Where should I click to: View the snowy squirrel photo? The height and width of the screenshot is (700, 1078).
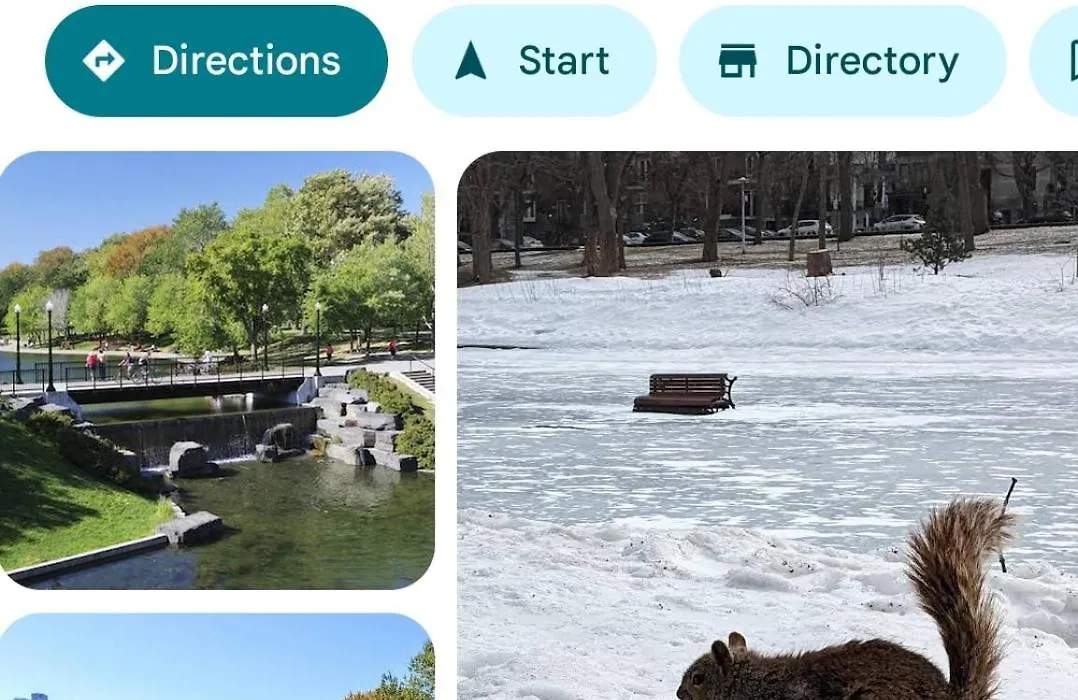[767, 425]
